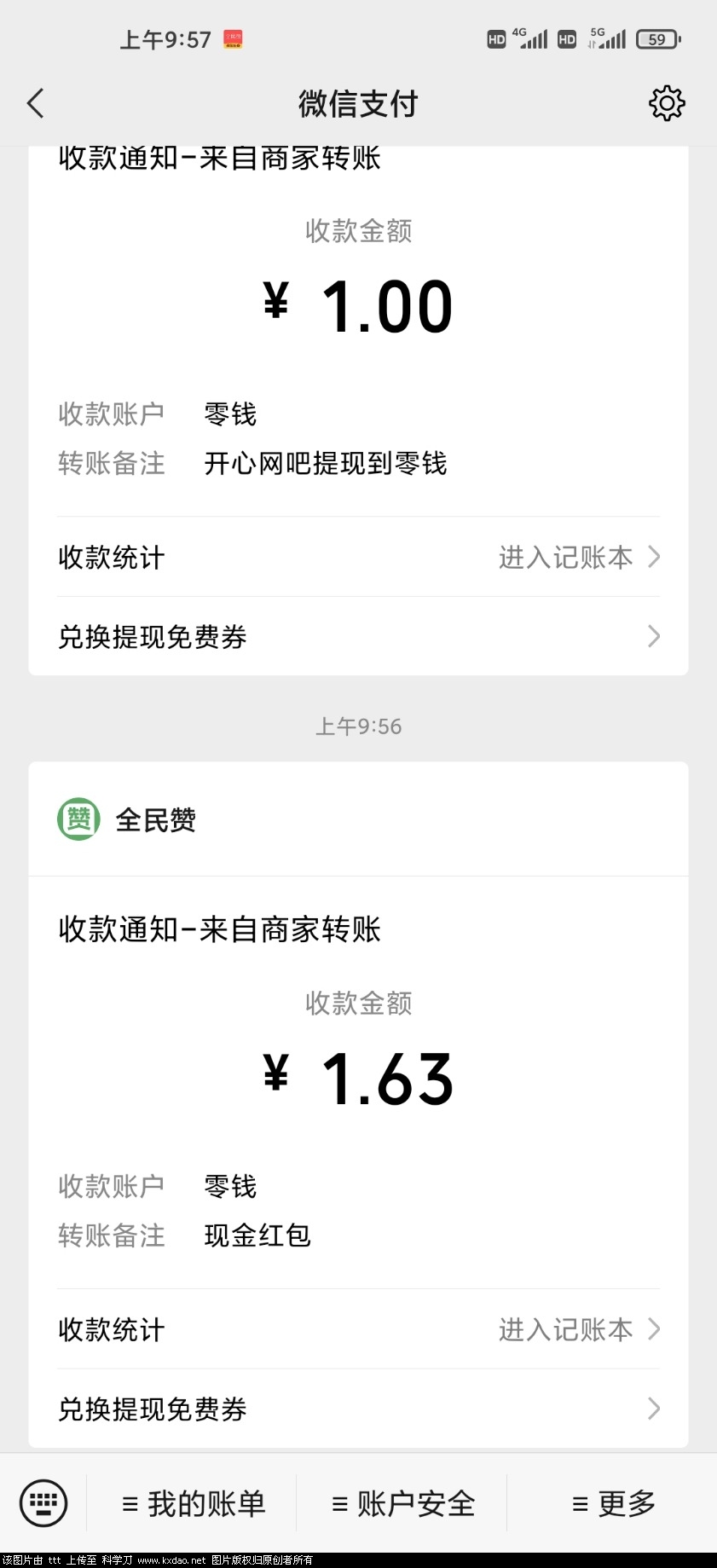Screen dimensions: 717x1568
Task: Tap the battery level indicator
Action: pos(656,38)
